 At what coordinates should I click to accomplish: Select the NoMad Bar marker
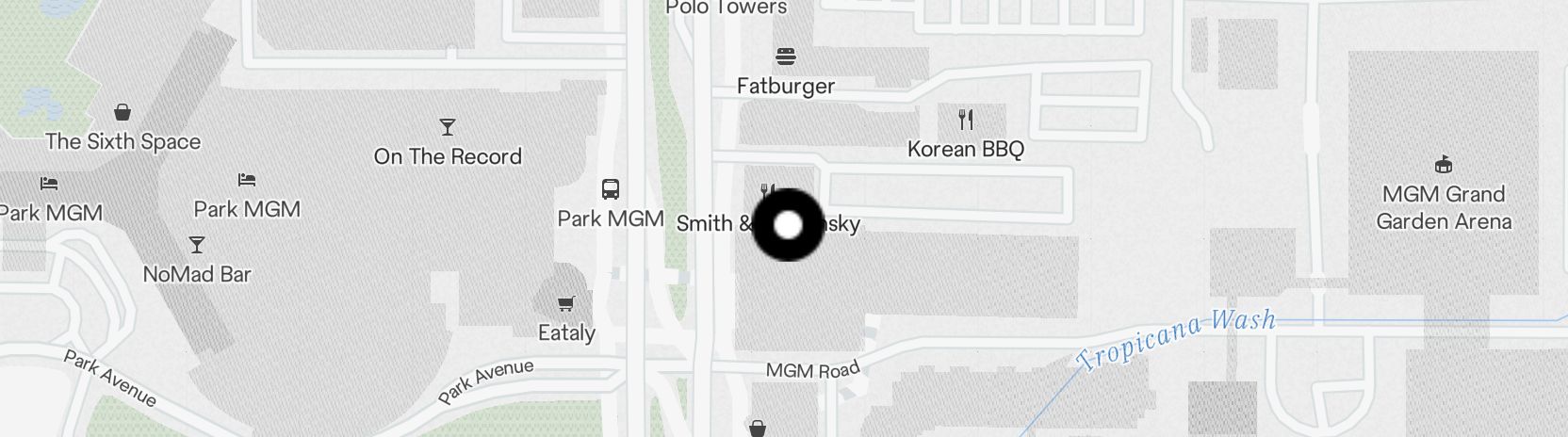pos(197,246)
